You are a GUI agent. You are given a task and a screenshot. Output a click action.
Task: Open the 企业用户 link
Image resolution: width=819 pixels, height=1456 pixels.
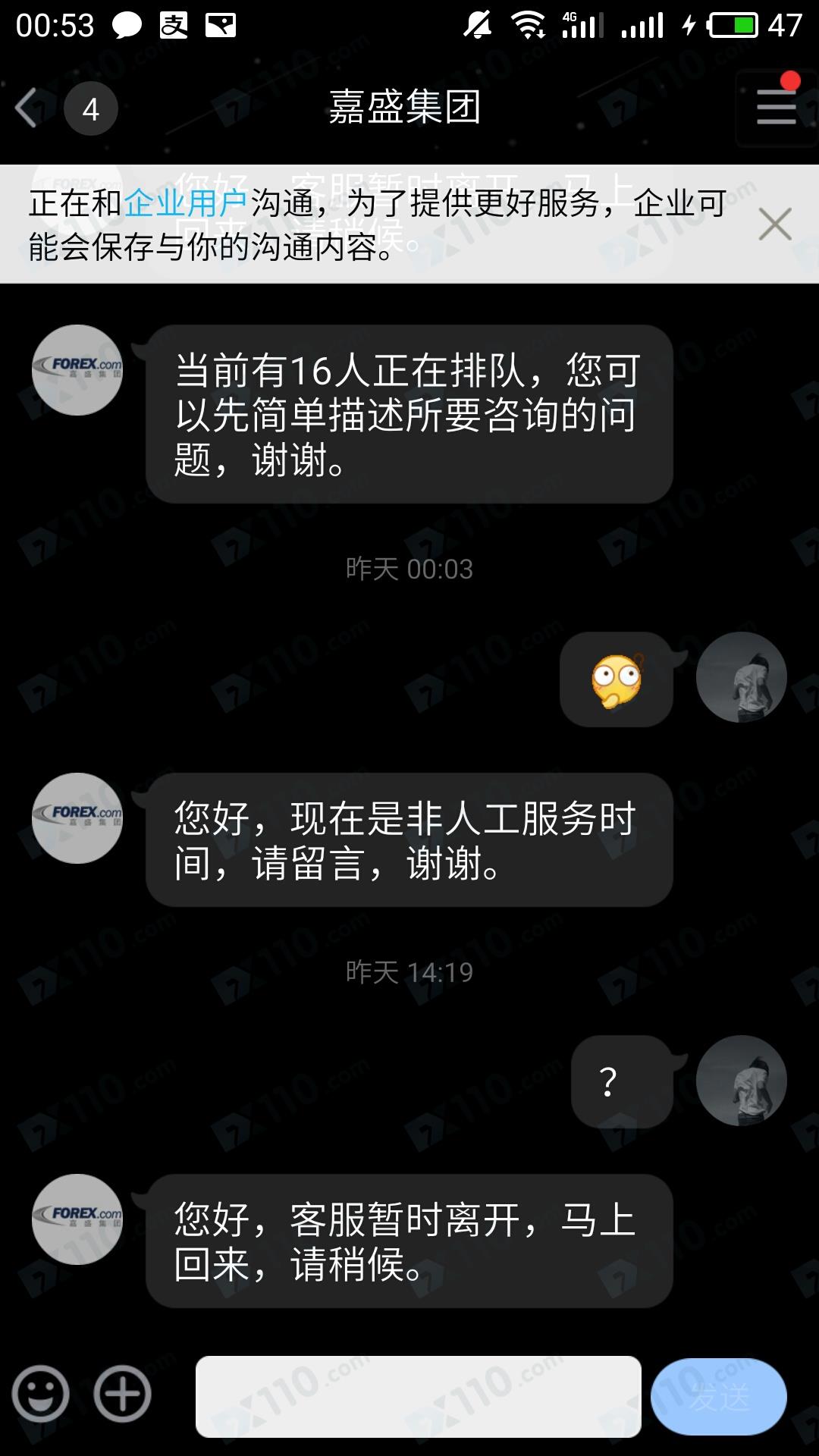pyautogui.click(x=185, y=203)
